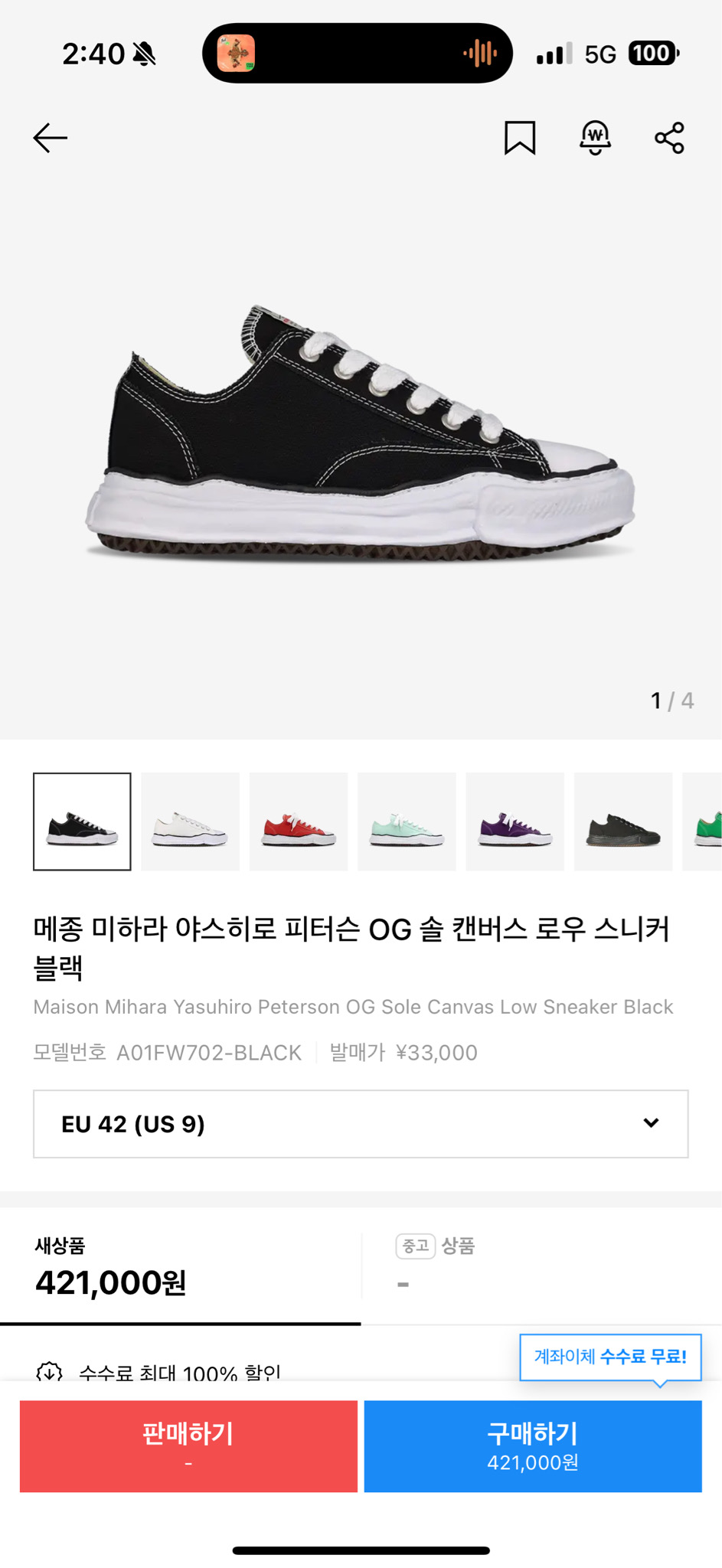Tap the battery indicator showing 100
722x1568 pixels.
[652, 52]
